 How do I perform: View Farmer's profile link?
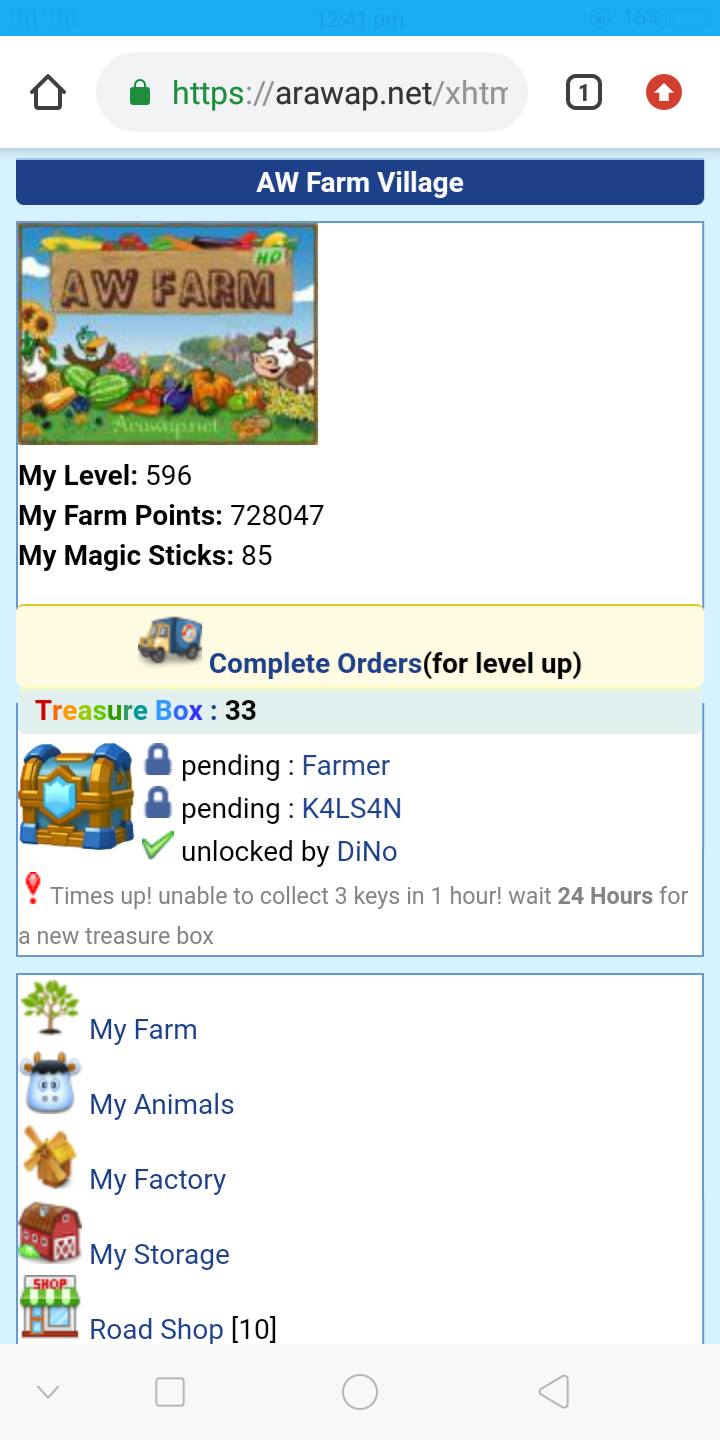[345, 766]
